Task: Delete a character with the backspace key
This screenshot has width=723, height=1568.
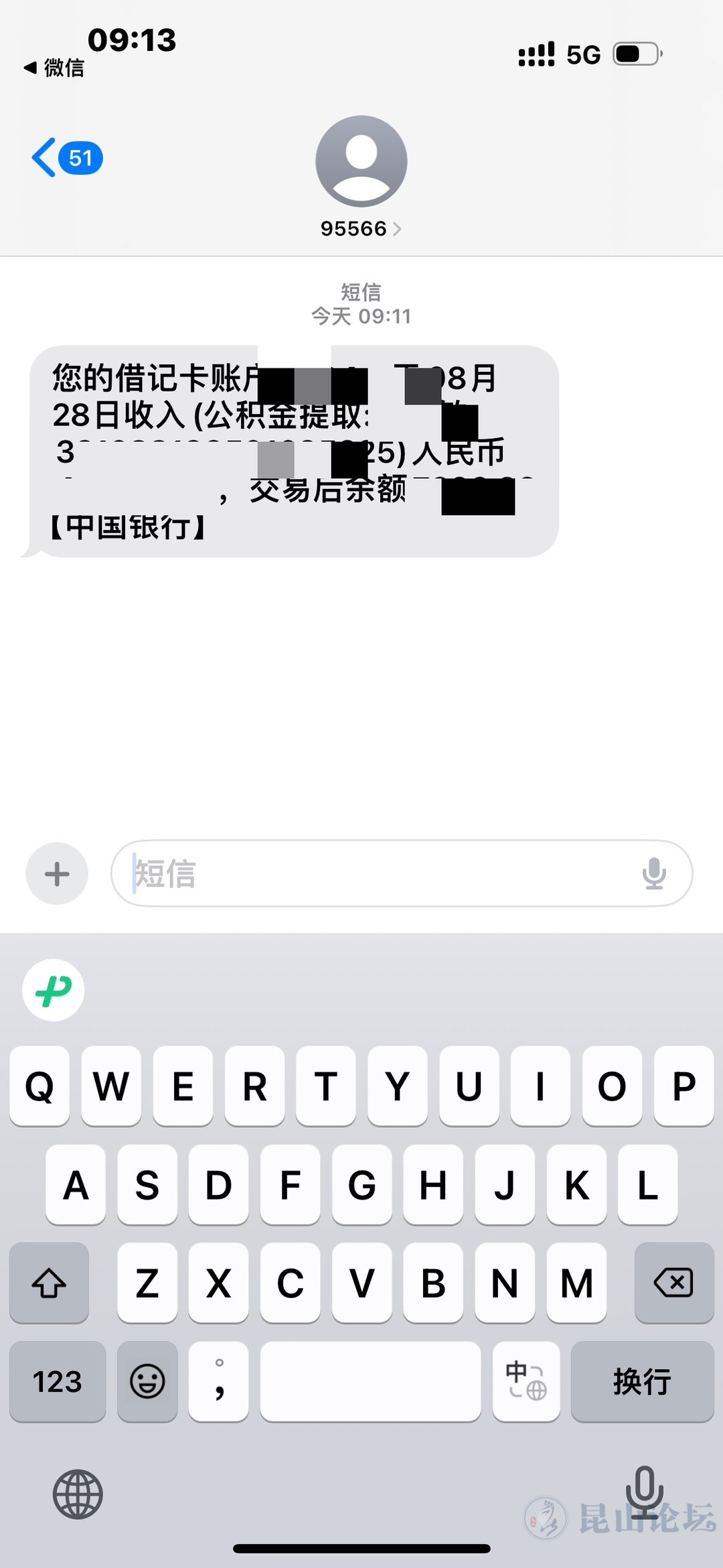Action: pos(673,1283)
